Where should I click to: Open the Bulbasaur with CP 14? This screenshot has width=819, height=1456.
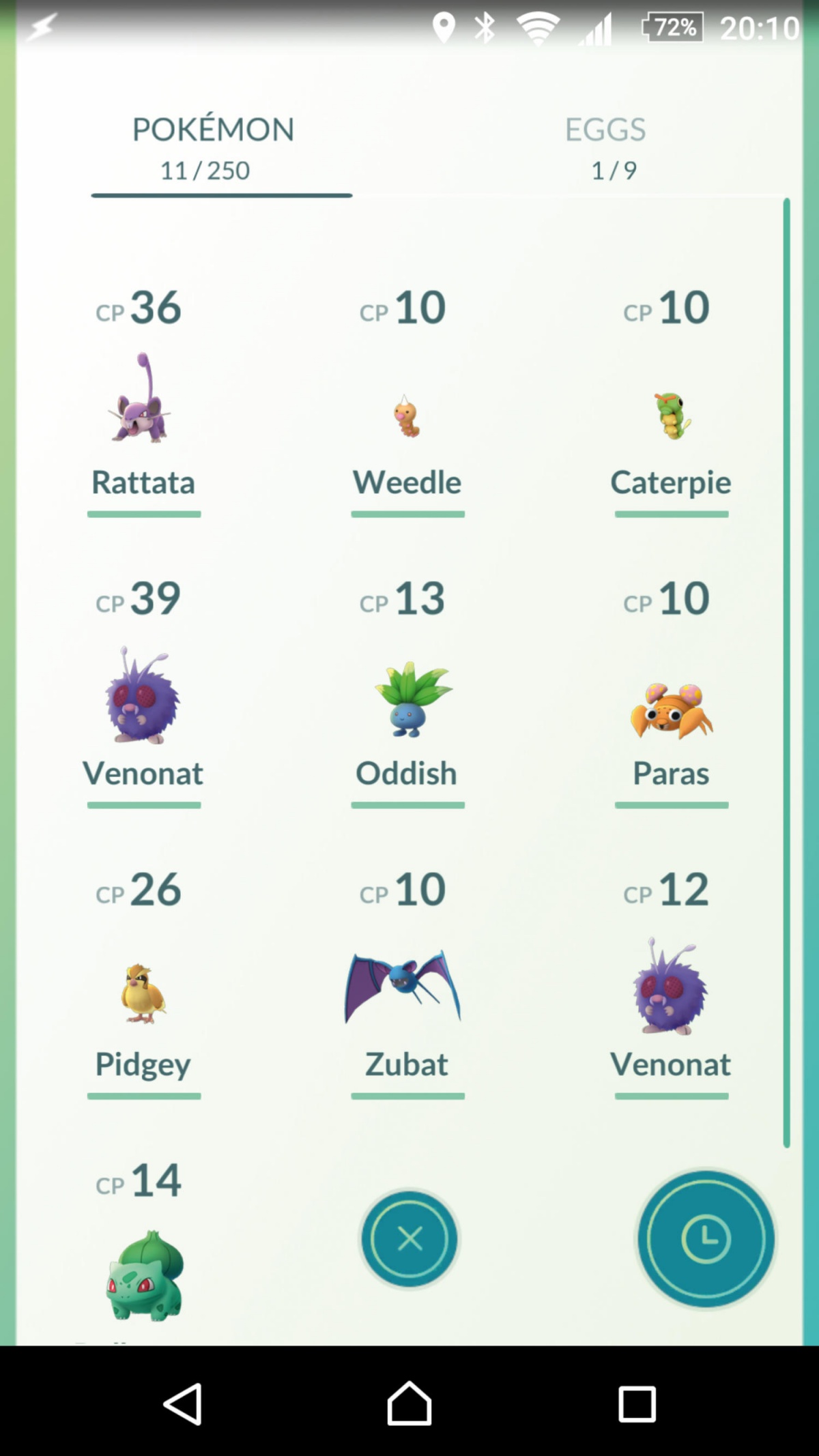click(145, 1275)
